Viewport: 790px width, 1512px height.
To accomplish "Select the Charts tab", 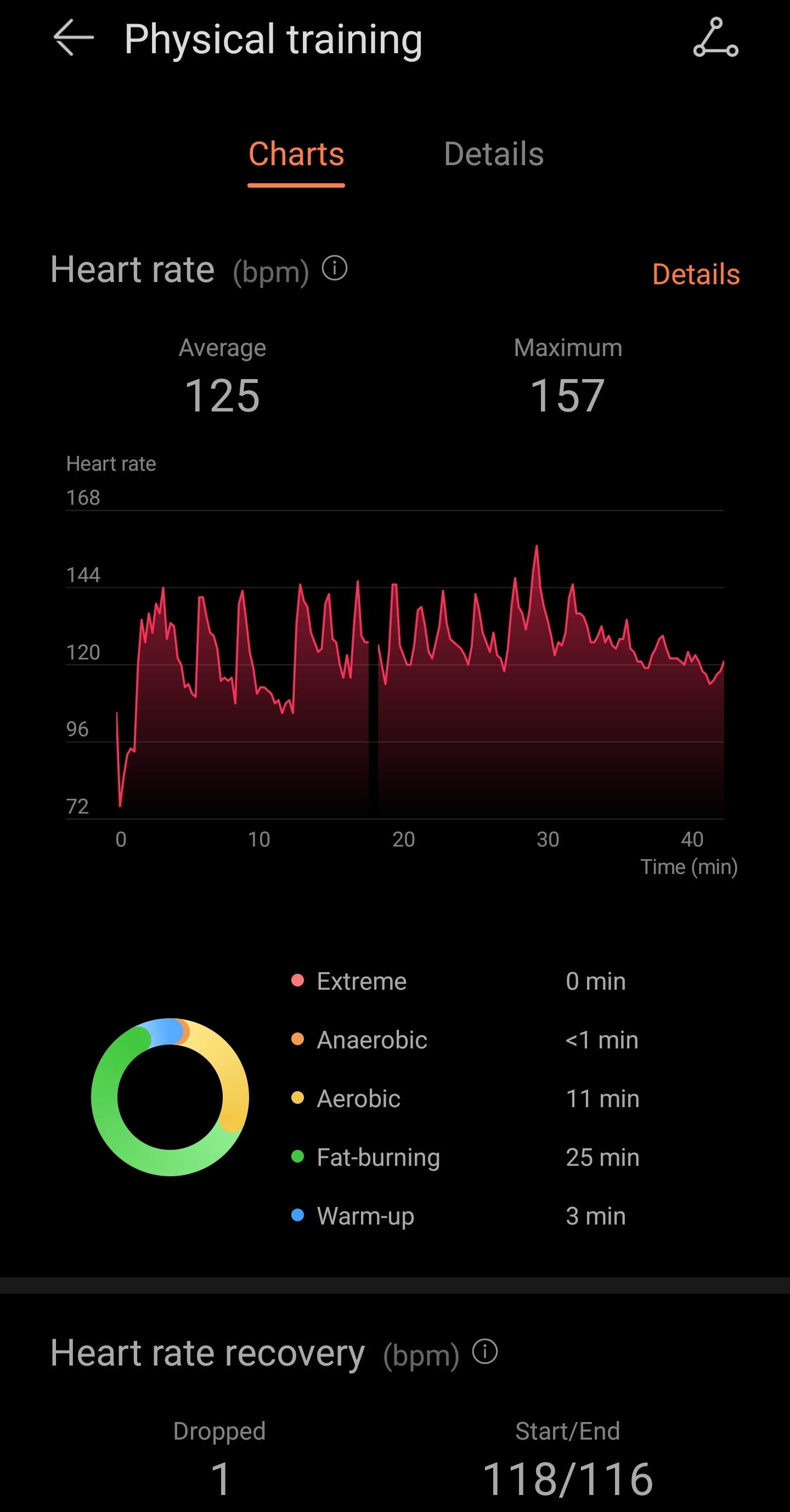I will (296, 154).
